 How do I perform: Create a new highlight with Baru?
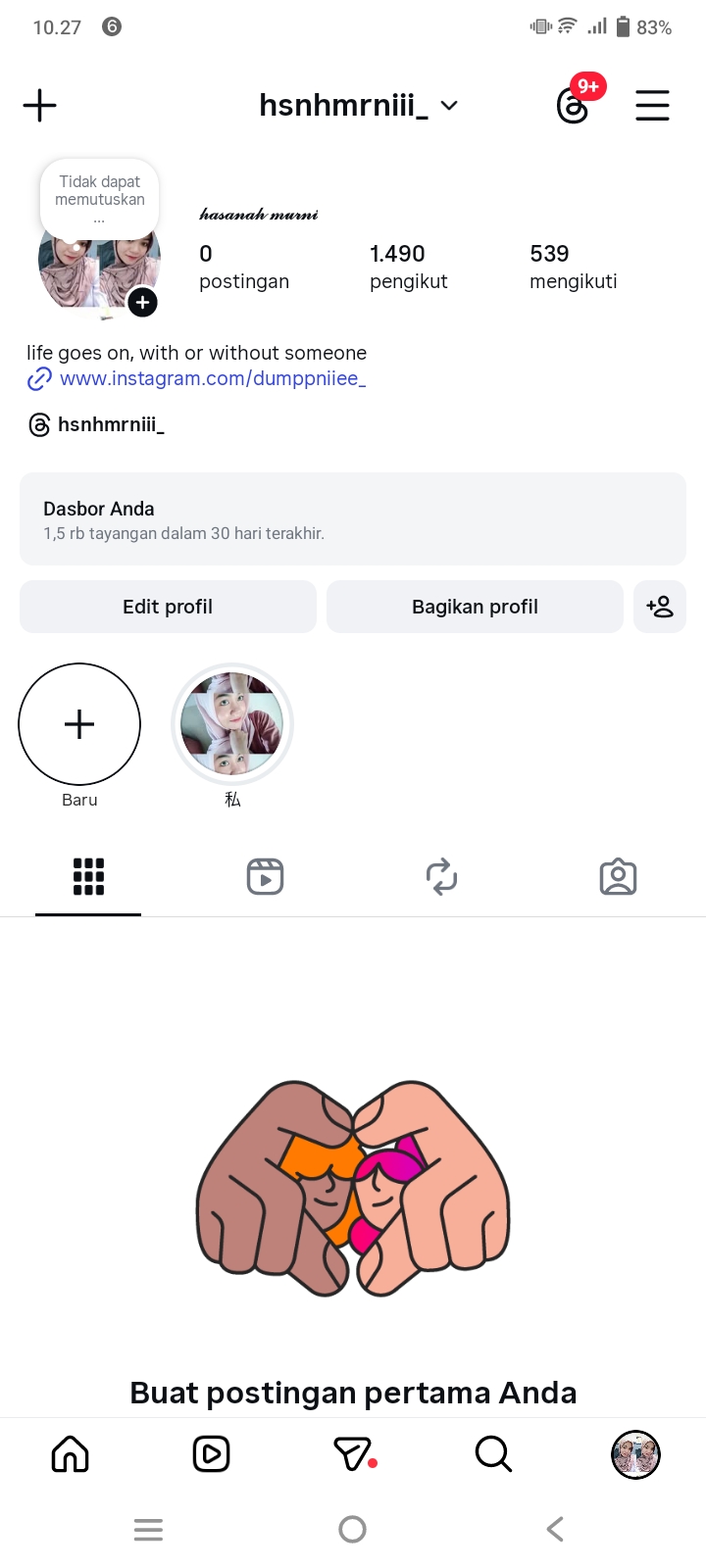79,725
